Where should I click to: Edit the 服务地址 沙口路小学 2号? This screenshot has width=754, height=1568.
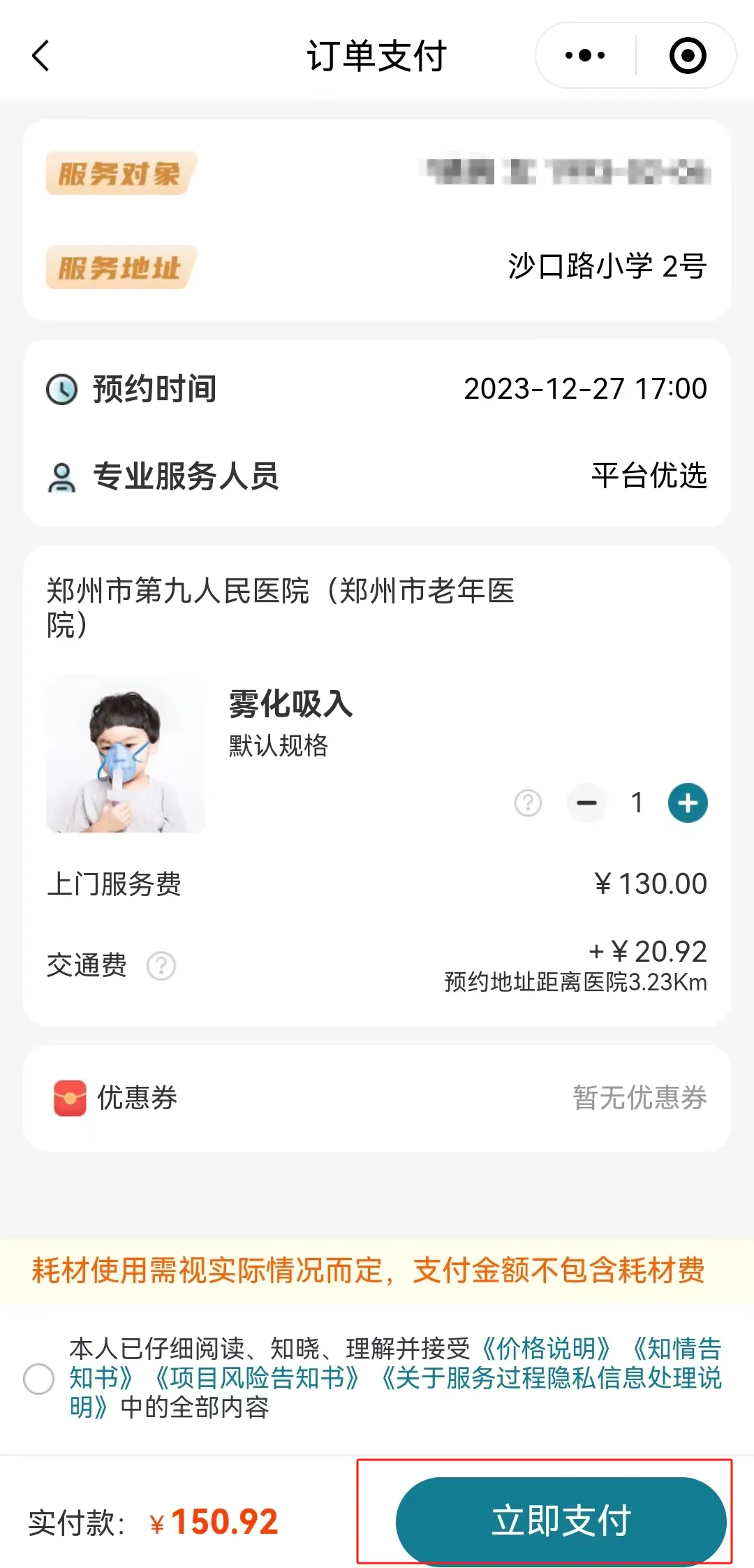coord(607,267)
